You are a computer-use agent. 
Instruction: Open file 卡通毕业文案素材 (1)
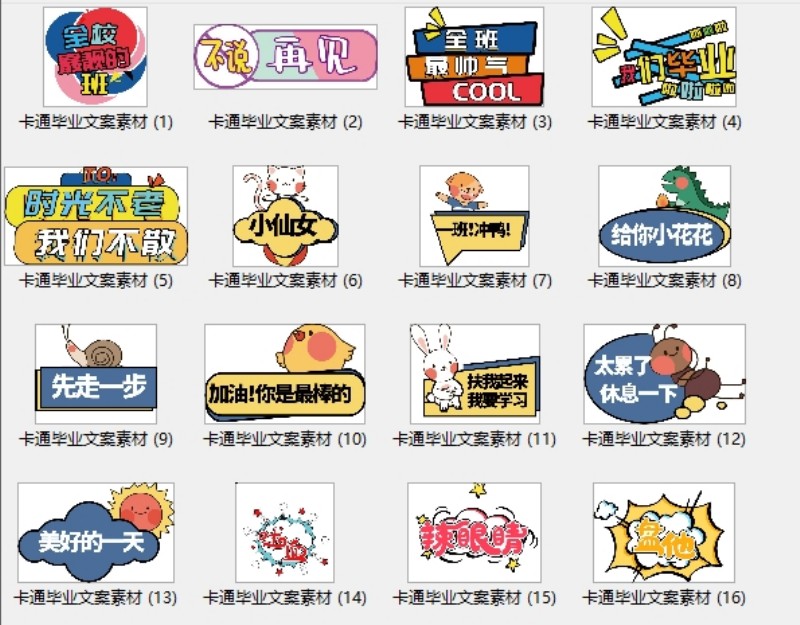tap(95, 57)
